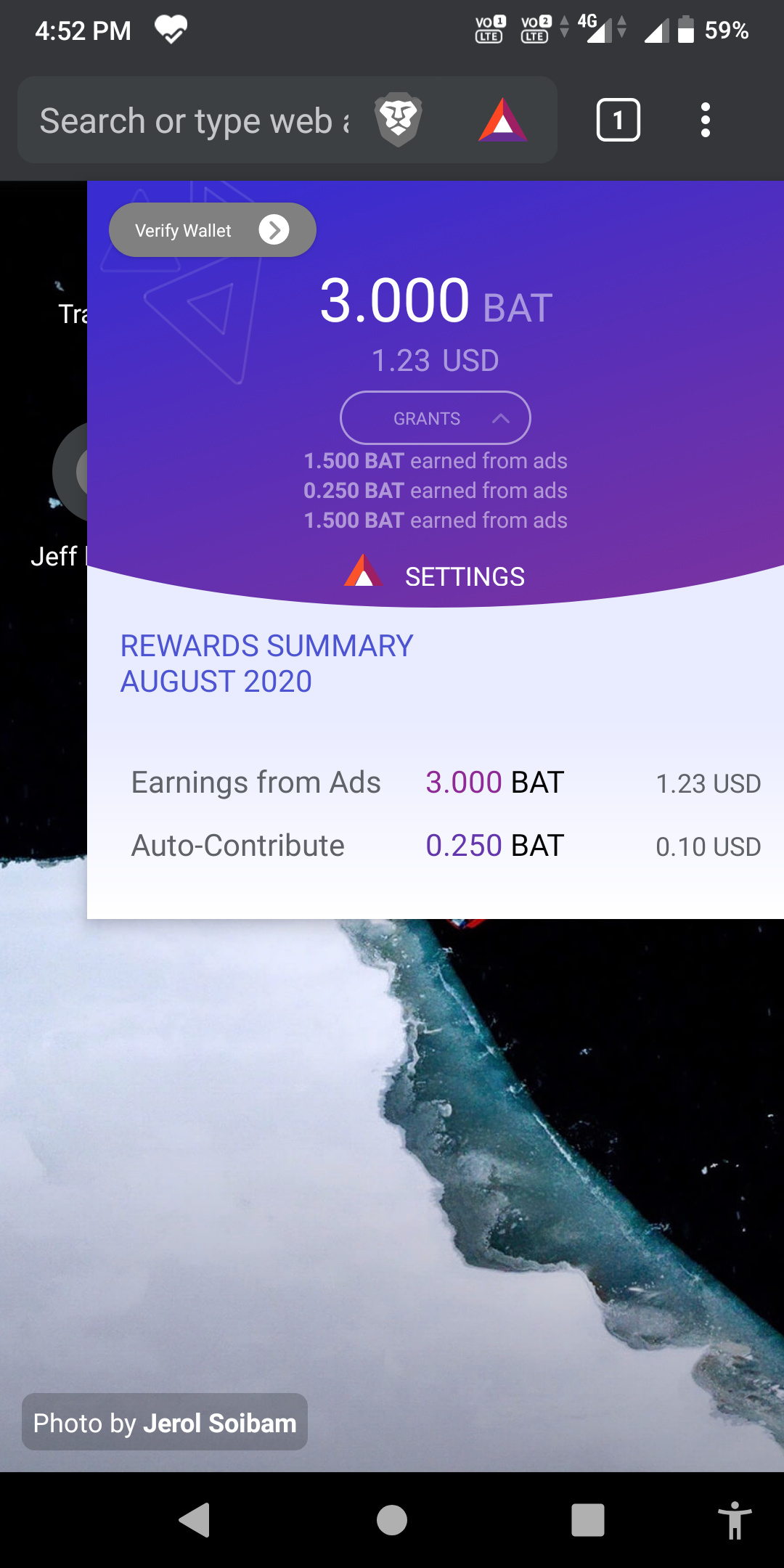Screen dimensions: 784x1568
Task: Tap the search or type web address field
Action: tap(195, 121)
